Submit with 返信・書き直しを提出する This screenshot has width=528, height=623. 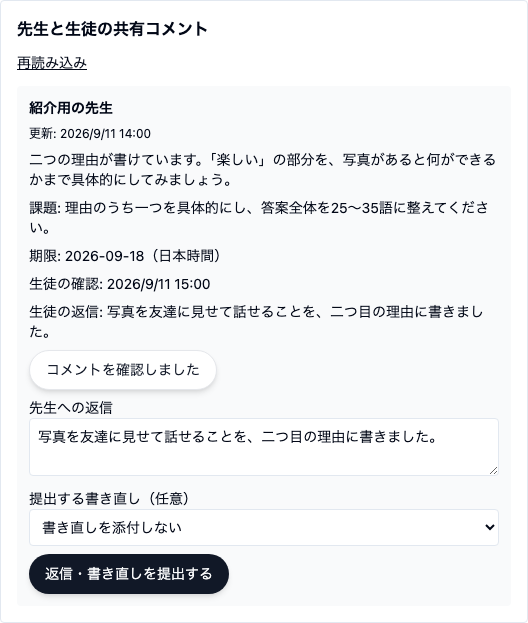(x=129, y=574)
